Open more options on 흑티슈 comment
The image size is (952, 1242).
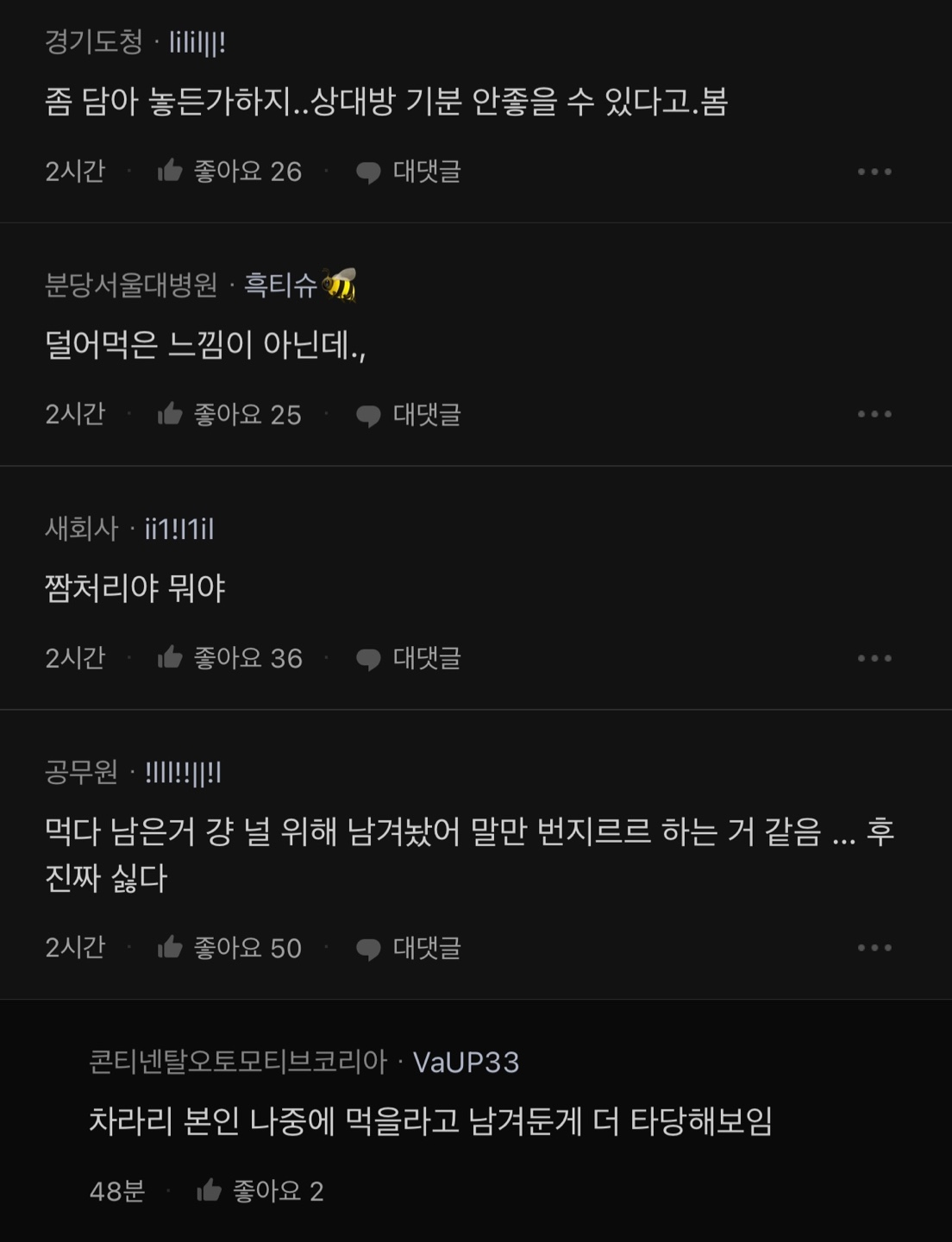[874, 415]
